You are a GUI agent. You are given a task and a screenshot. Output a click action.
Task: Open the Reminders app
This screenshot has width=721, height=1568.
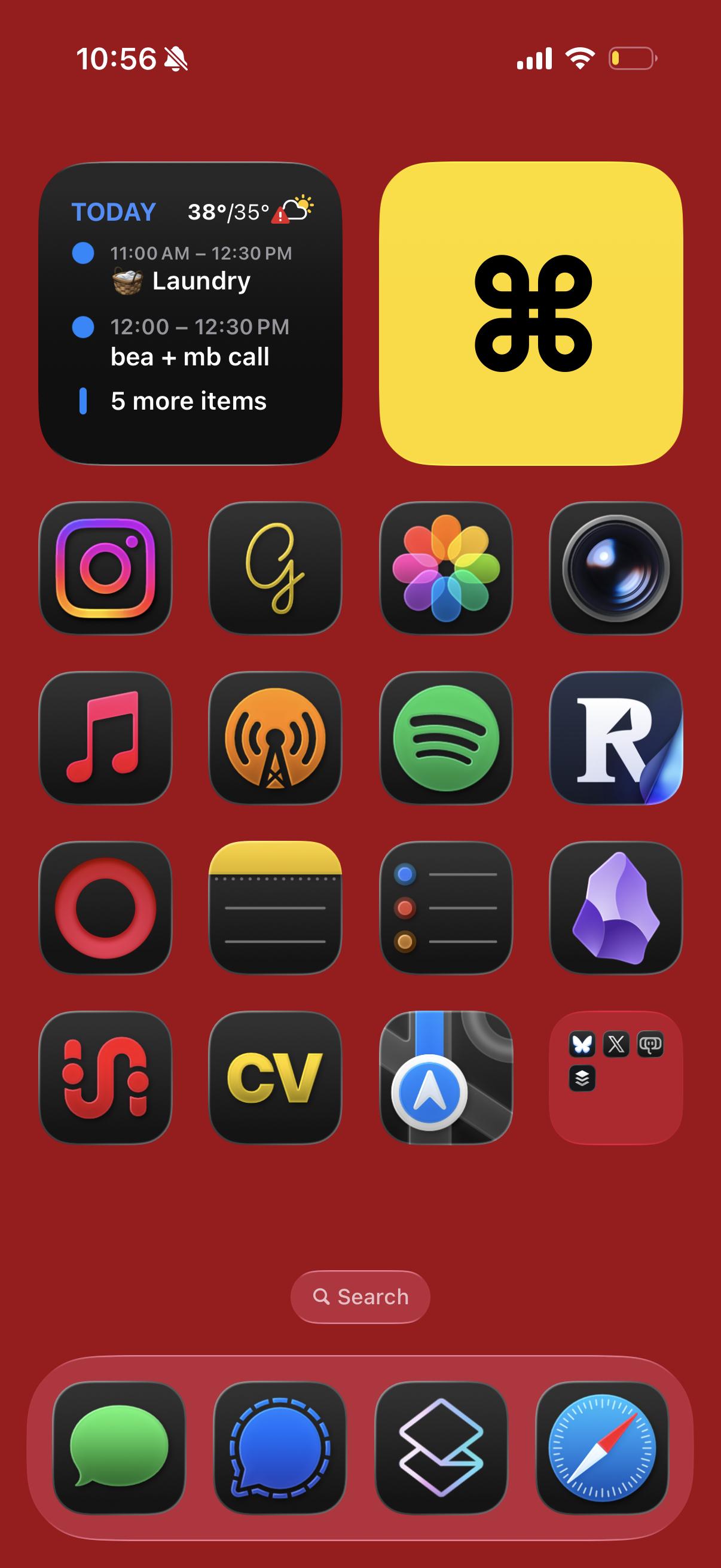coord(445,908)
